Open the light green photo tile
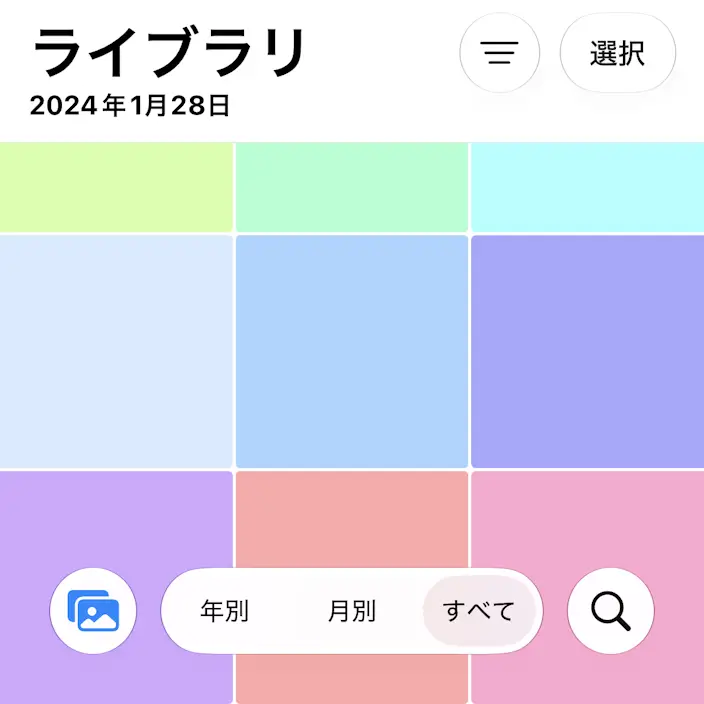 116,187
